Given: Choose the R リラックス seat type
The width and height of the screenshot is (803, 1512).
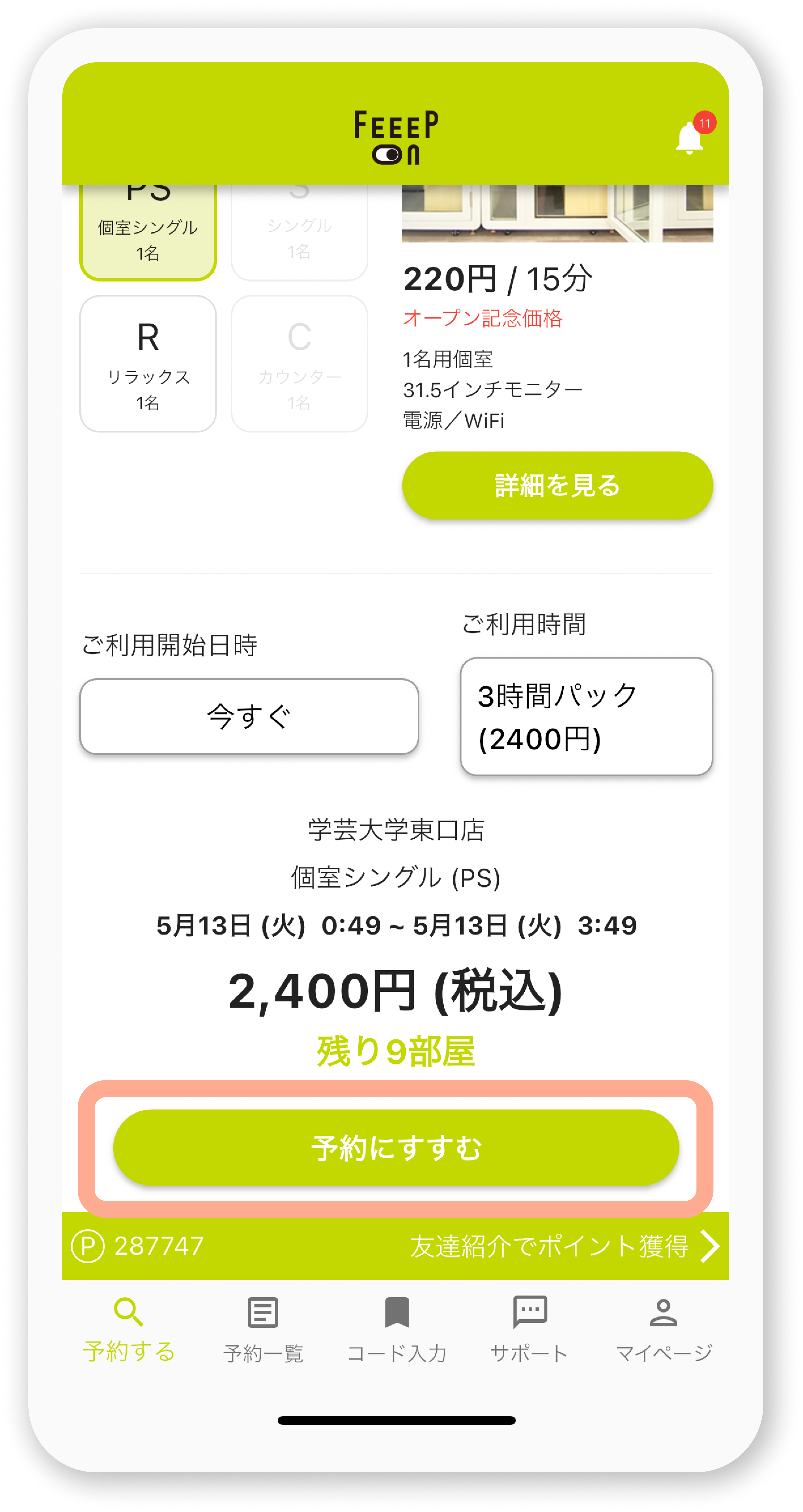Looking at the screenshot, I should coord(148,364).
